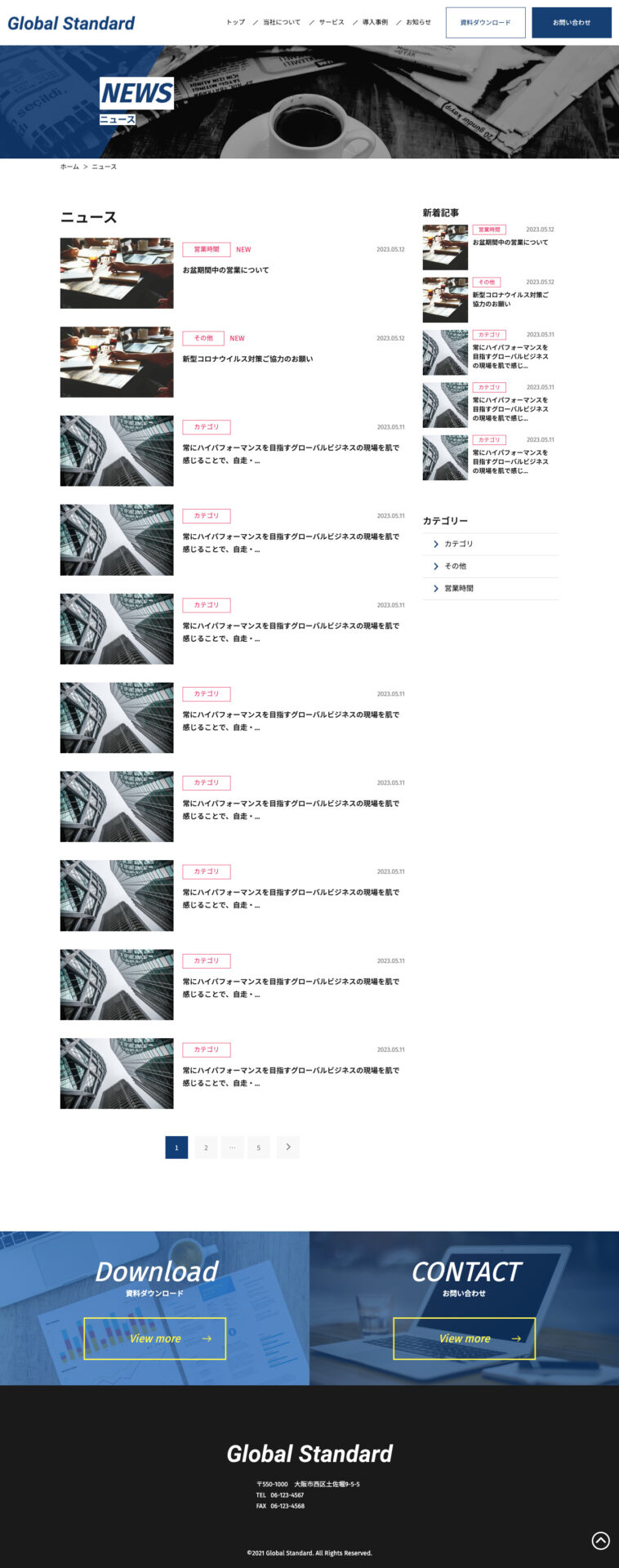This screenshot has height=1568, width=619.
Task: Choose 営業時間 in the category sidebar
Action: [x=458, y=588]
